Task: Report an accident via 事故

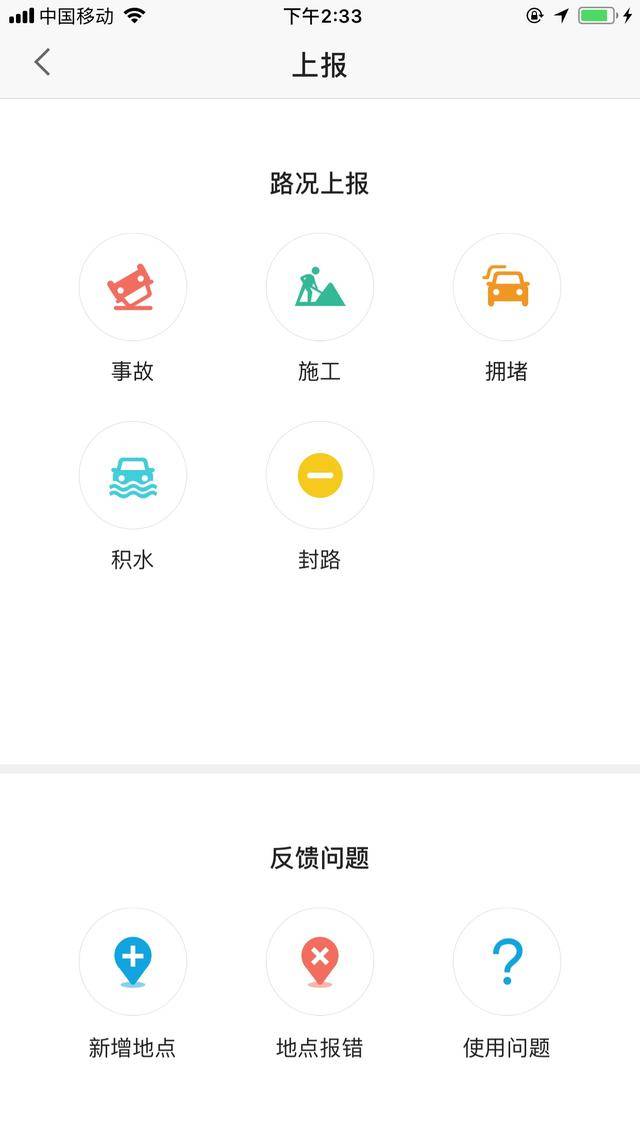Action: tap(133, 288)
